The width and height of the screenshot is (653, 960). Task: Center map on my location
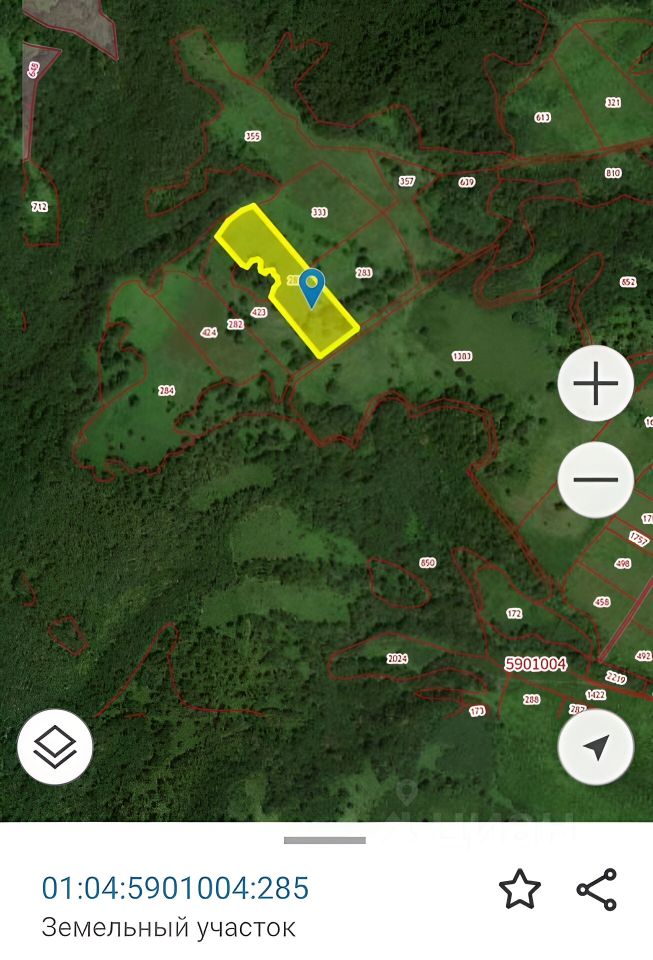pos(595,746)
